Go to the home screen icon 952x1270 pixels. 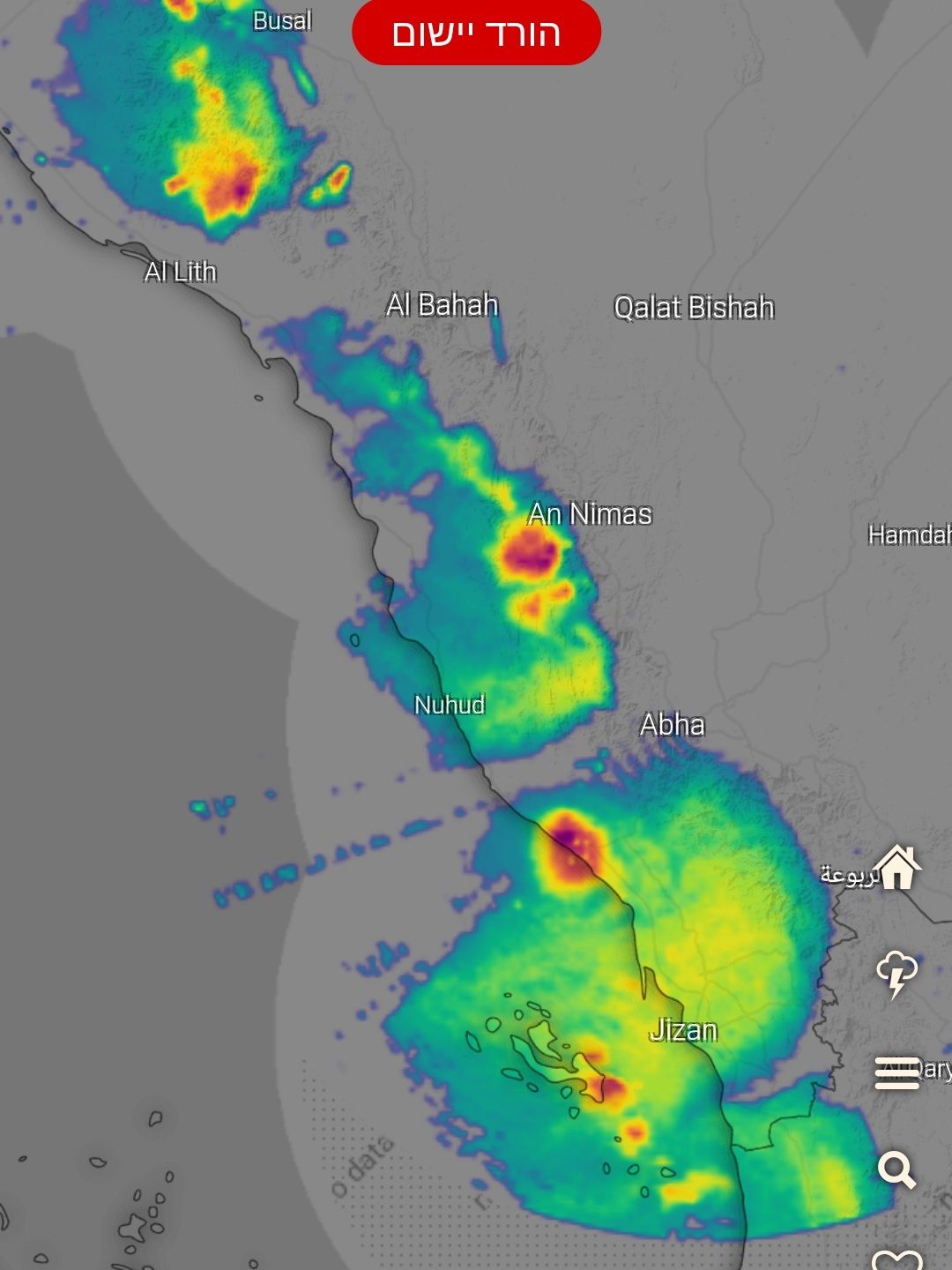[897, 868]
